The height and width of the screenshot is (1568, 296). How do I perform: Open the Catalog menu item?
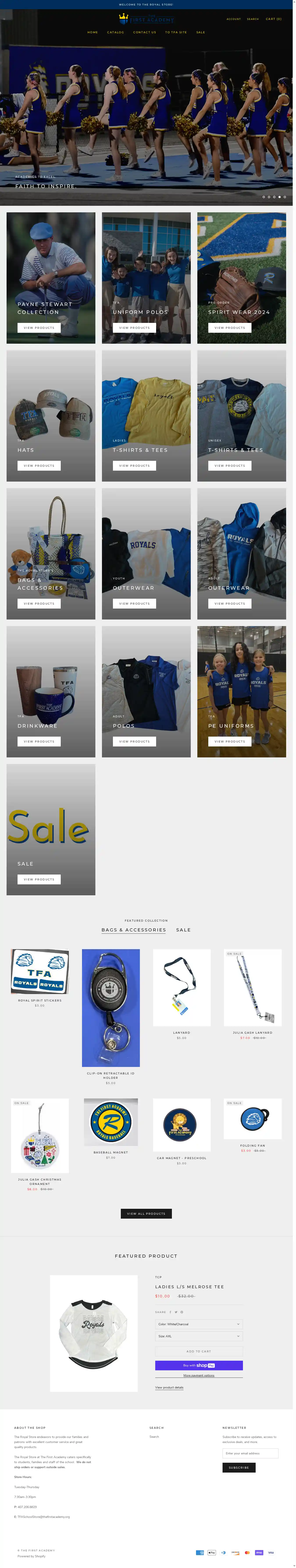[x=115, y=32]
